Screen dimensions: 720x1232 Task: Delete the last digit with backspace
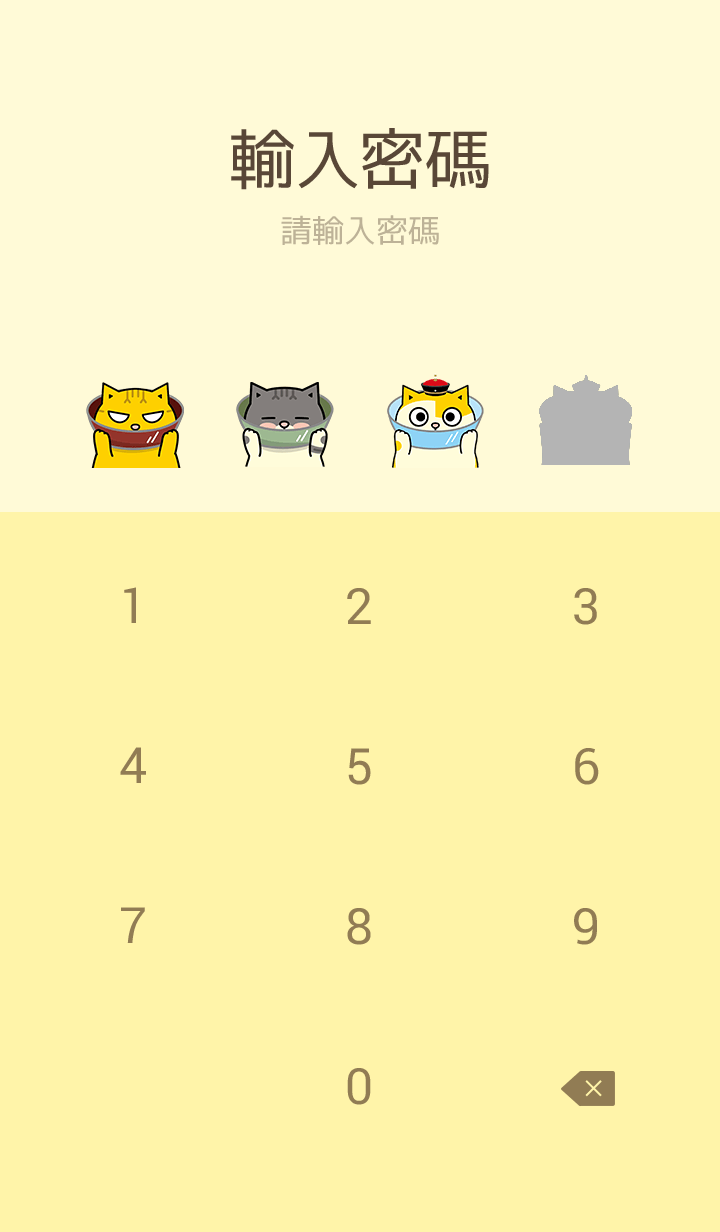588,1088
